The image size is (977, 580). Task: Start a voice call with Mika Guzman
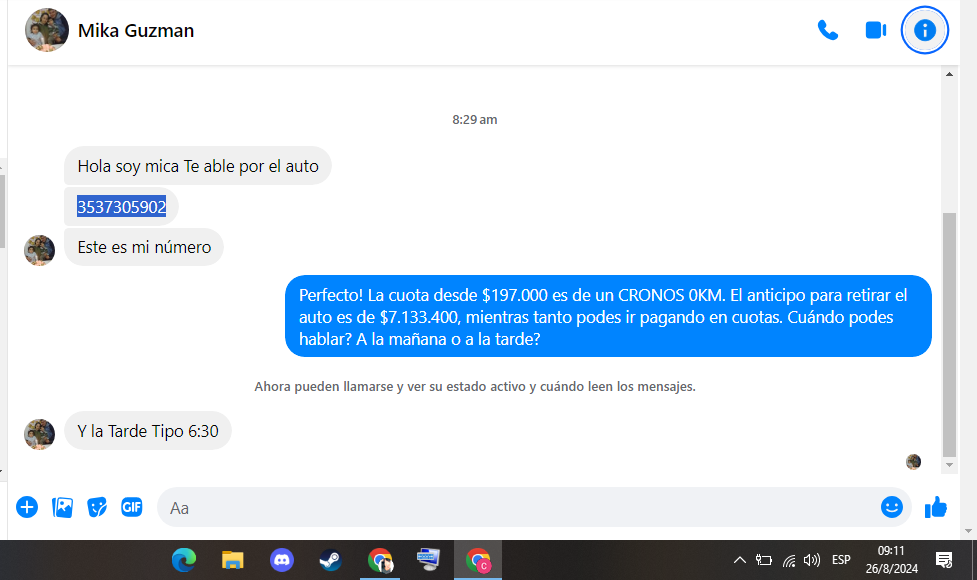click(x=827, y=30)
